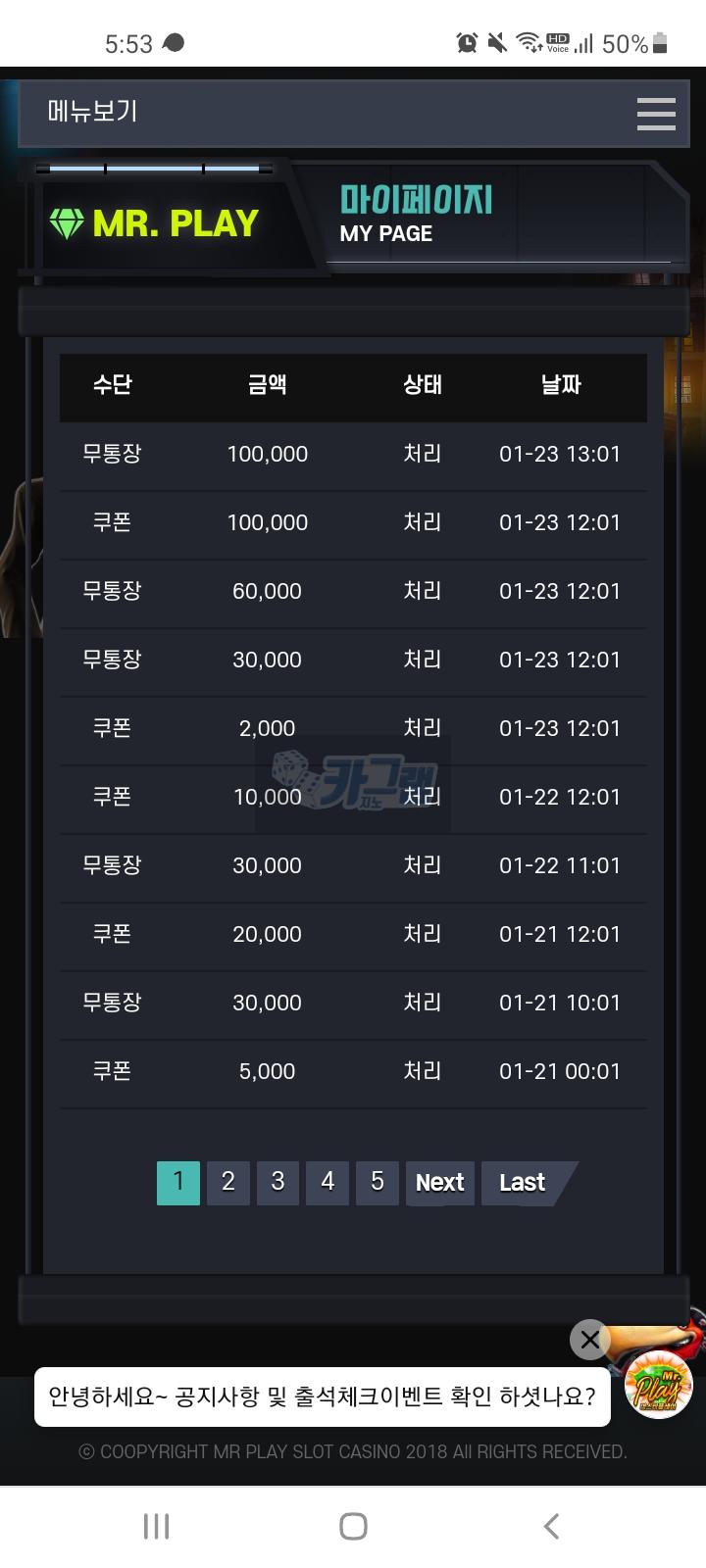Screen dimensions: 706x1568
Task: Go to page 2
Action: pos(228,1182)
